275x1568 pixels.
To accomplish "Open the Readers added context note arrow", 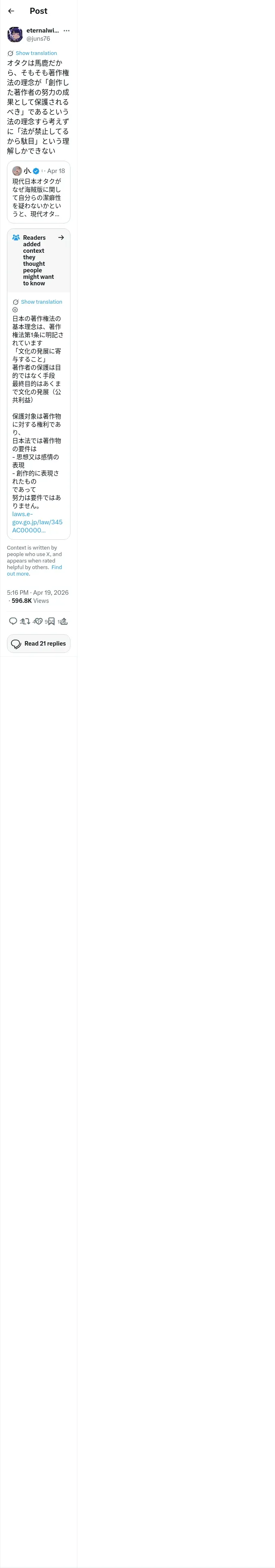I will tap(61, 237).
